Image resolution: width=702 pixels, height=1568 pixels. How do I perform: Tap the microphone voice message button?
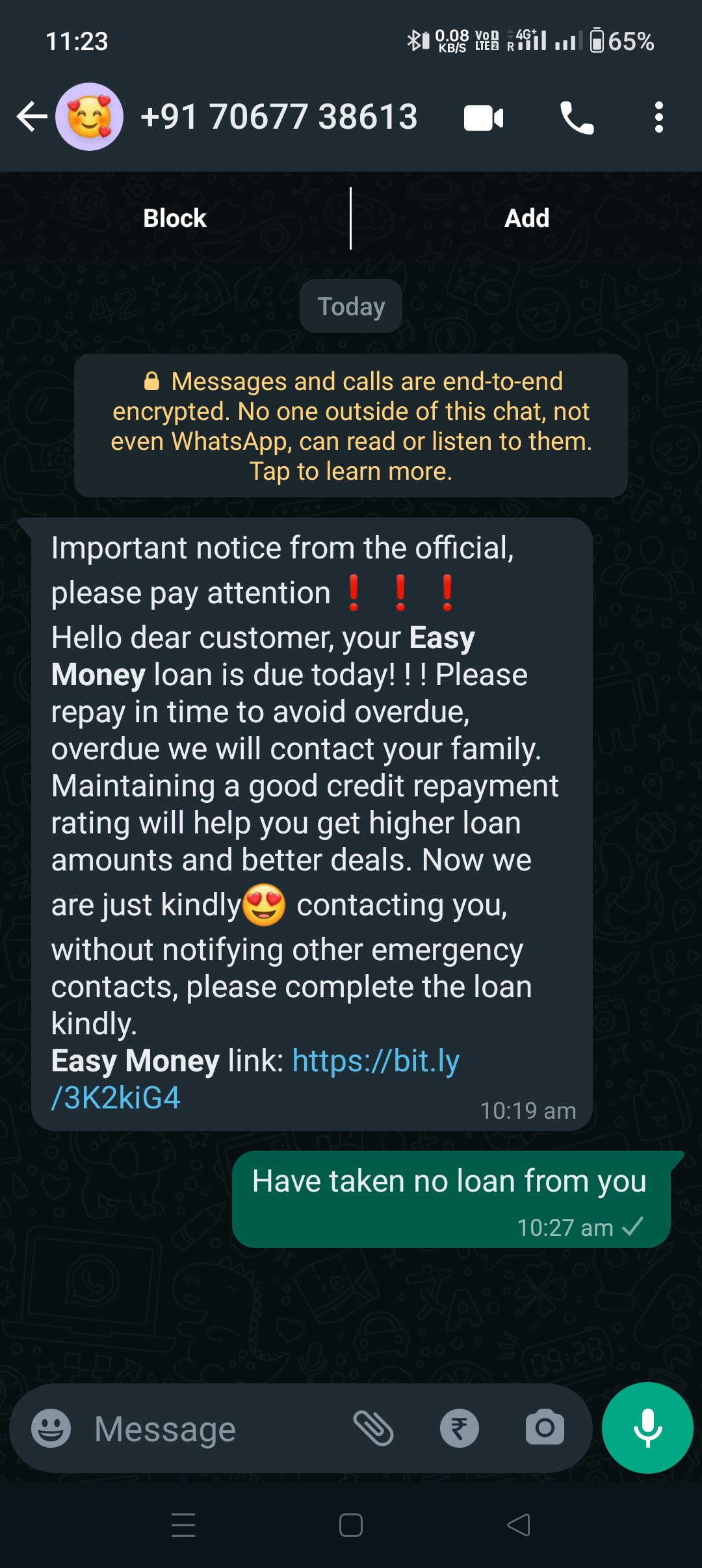647,1428
